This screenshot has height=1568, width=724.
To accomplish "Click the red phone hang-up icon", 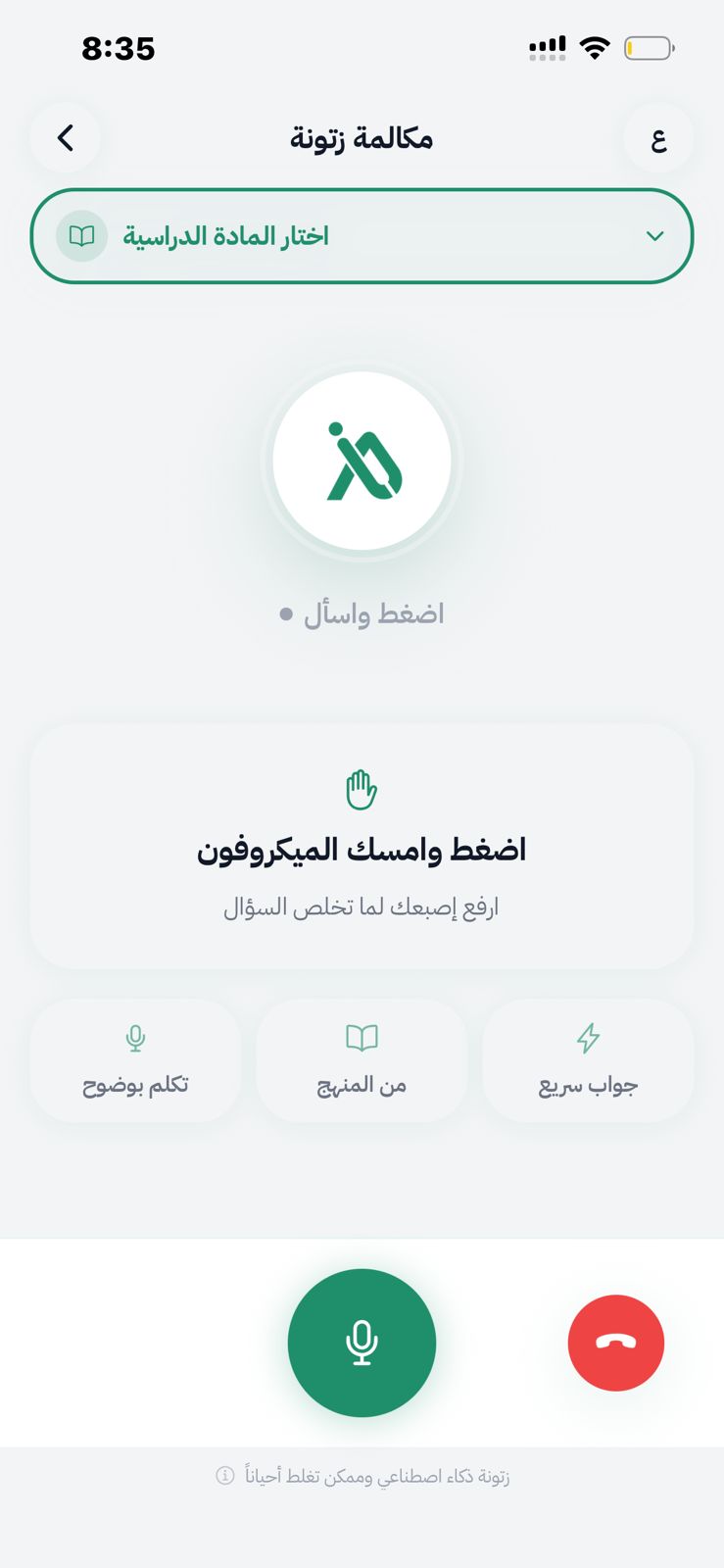I will pos(616,1343).
